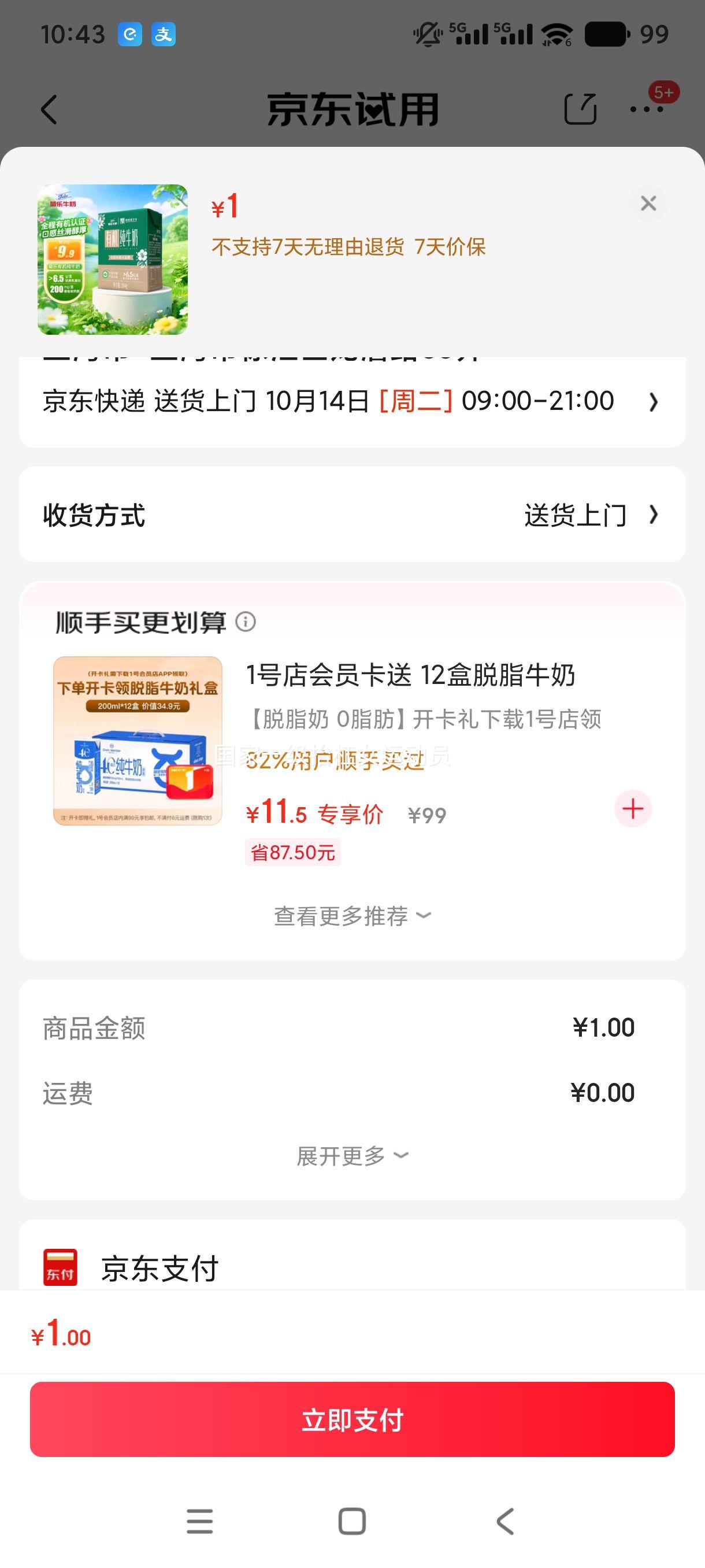
Task: Select 京东支付 as payment method
Action: pyautogui.click(x=159, y=1269)
